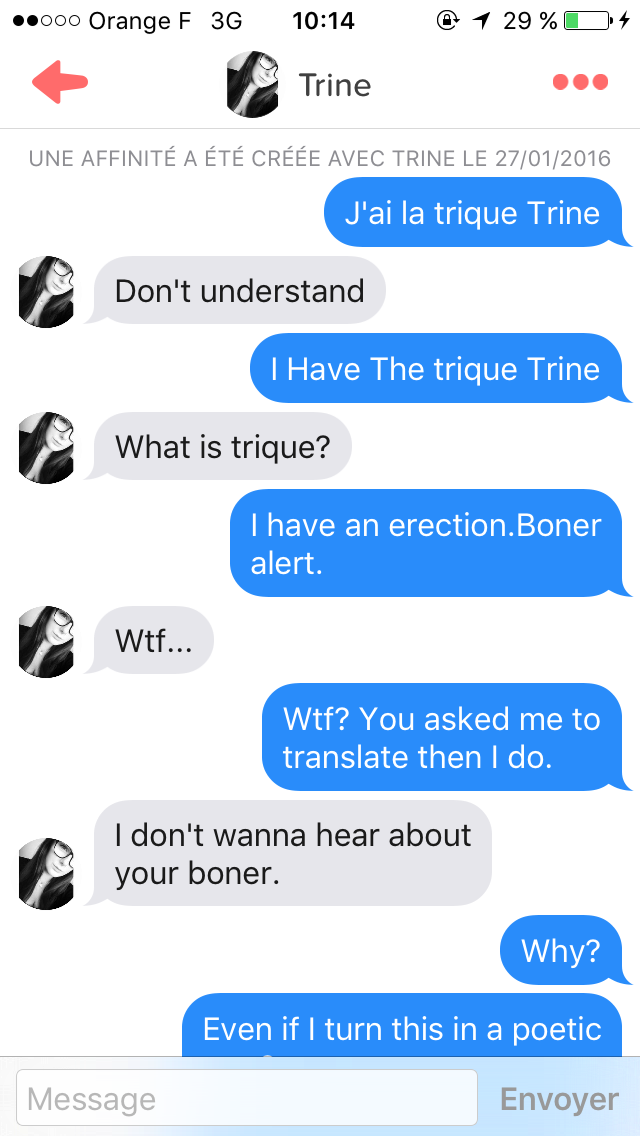Open the three-dot options menu

(x=580, y=82)
